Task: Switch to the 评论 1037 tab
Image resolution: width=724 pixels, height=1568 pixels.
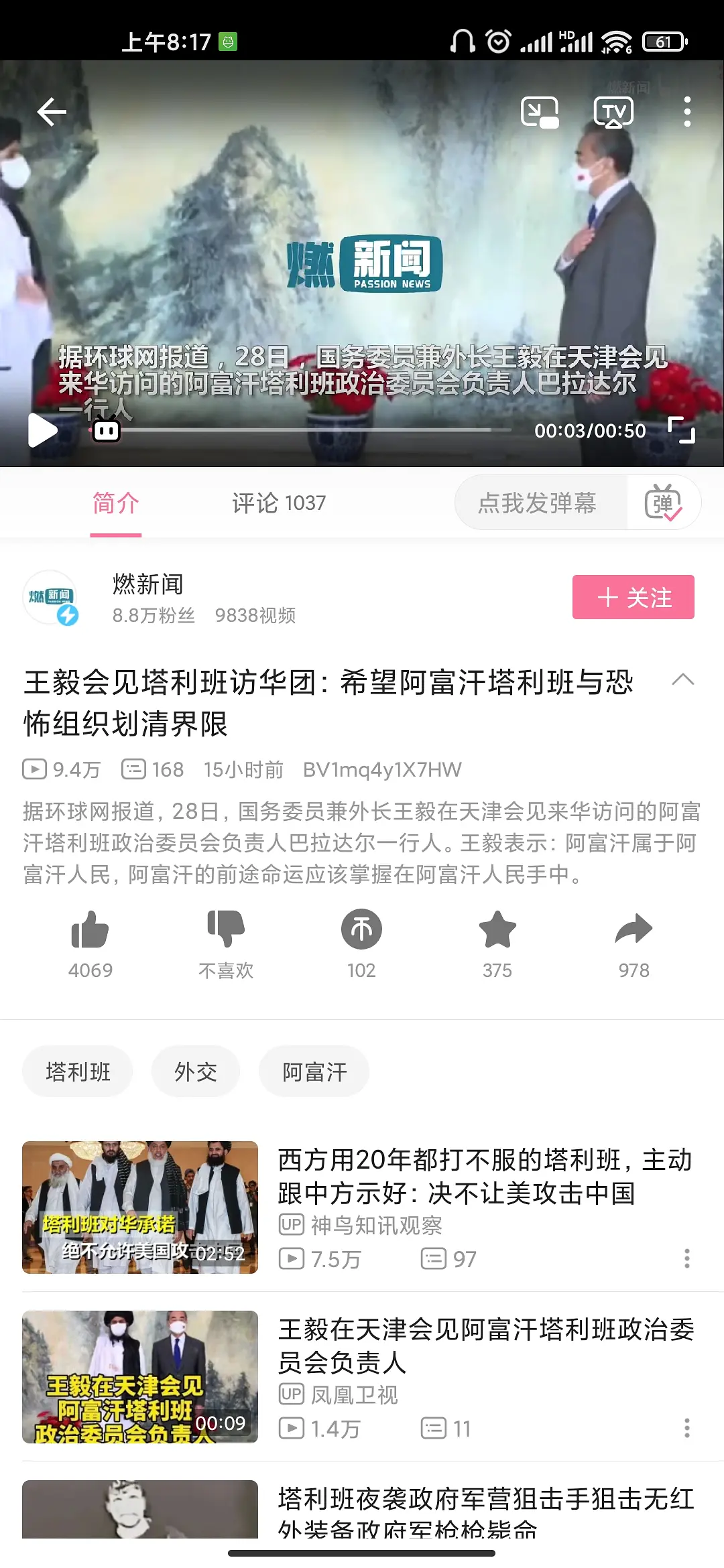Action: tap(279, 503)
